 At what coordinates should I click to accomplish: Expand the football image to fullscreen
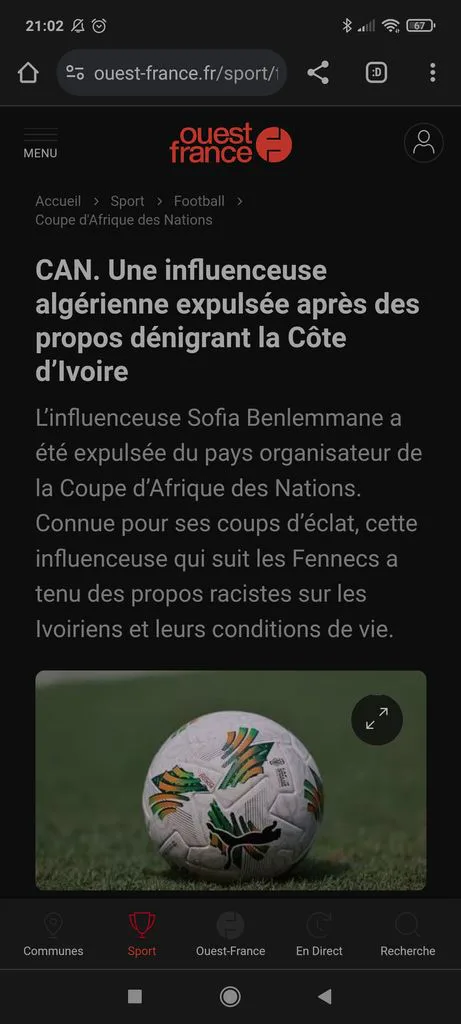[x=377, y=719]
